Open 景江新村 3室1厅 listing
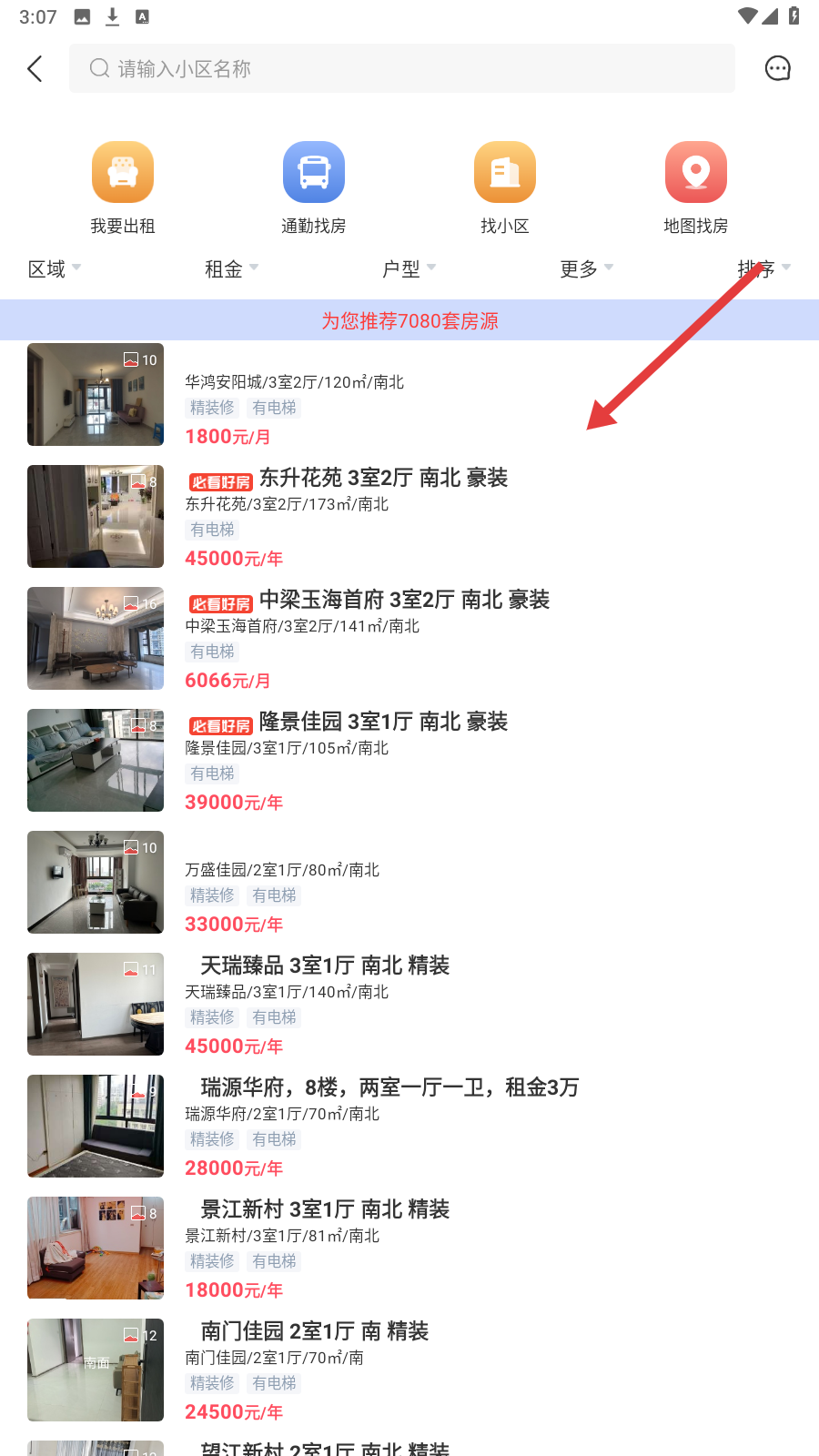The image size is (819, 1456). pyautogui.click(x=409, y=1249)
